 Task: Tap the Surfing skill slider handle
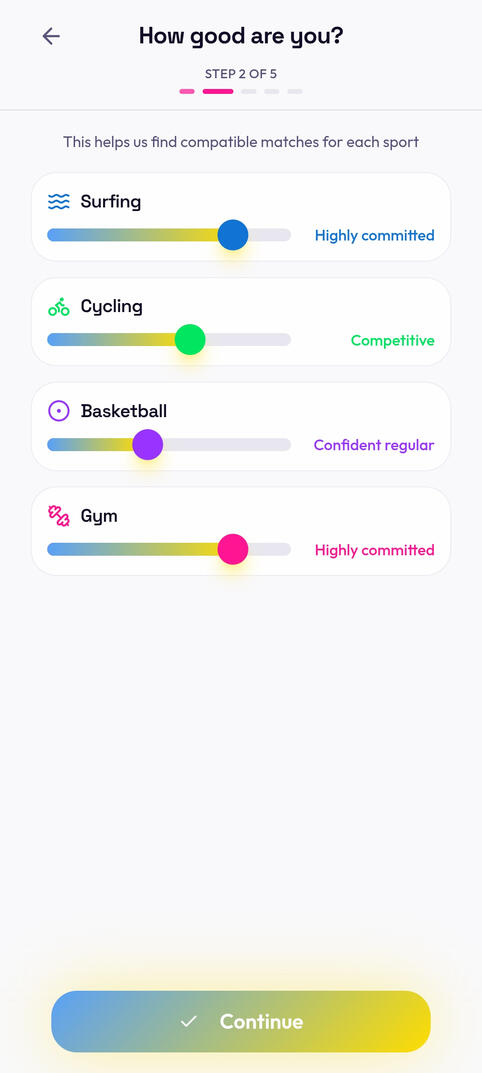tap(233, 235)
